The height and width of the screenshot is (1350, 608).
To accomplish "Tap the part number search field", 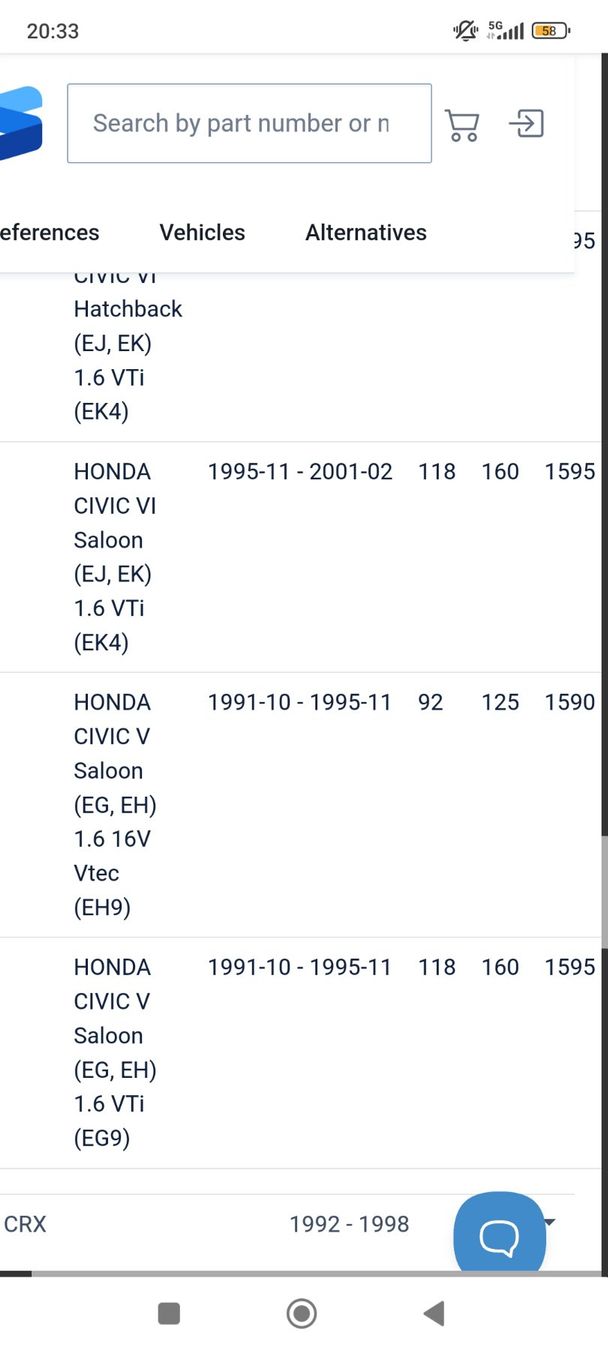I will (x=248, y=123).
